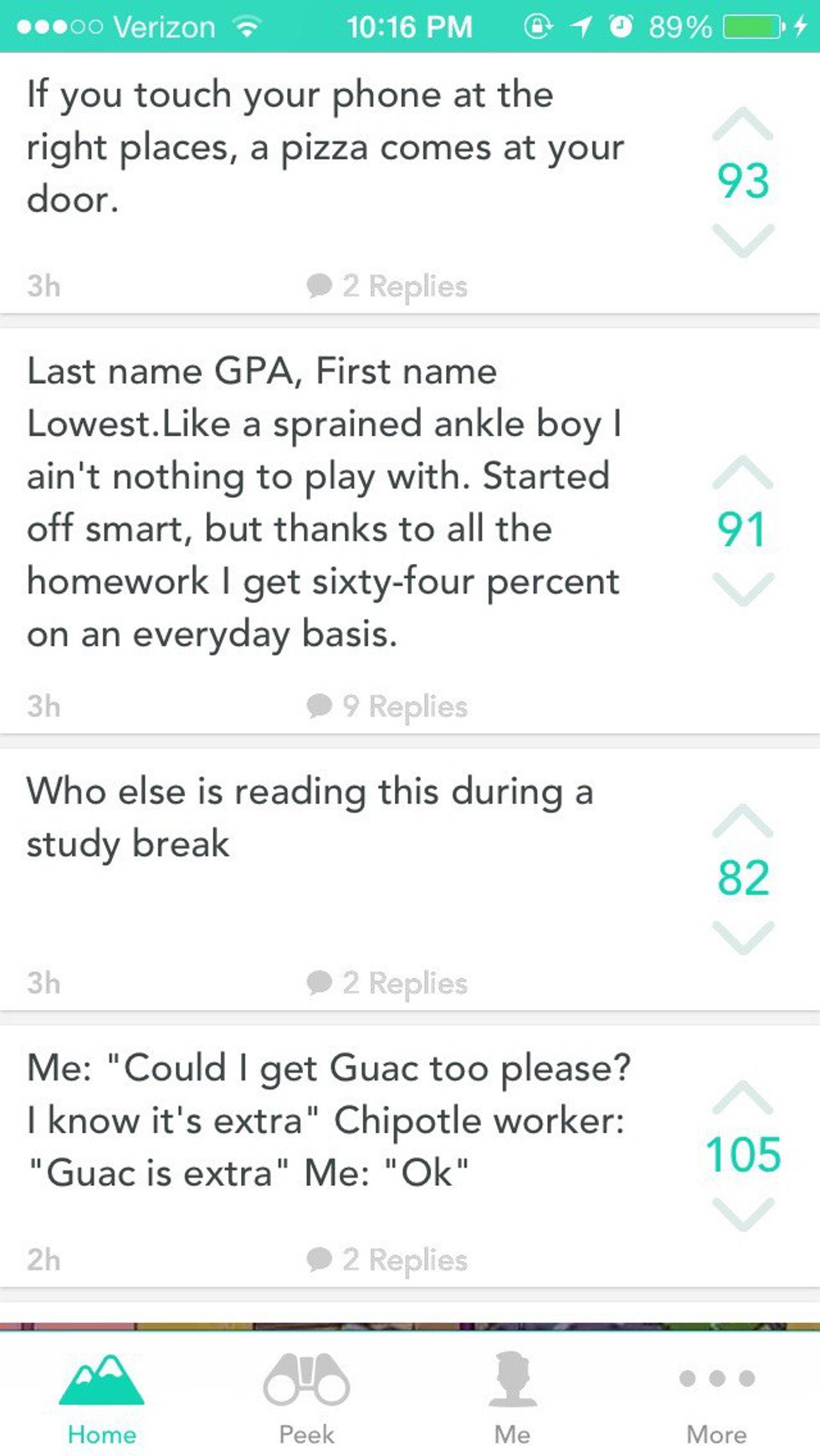View 2 Replies on the pizza post
The width and height of the screenshot is (820, 1456).
[x=387, y=286]
